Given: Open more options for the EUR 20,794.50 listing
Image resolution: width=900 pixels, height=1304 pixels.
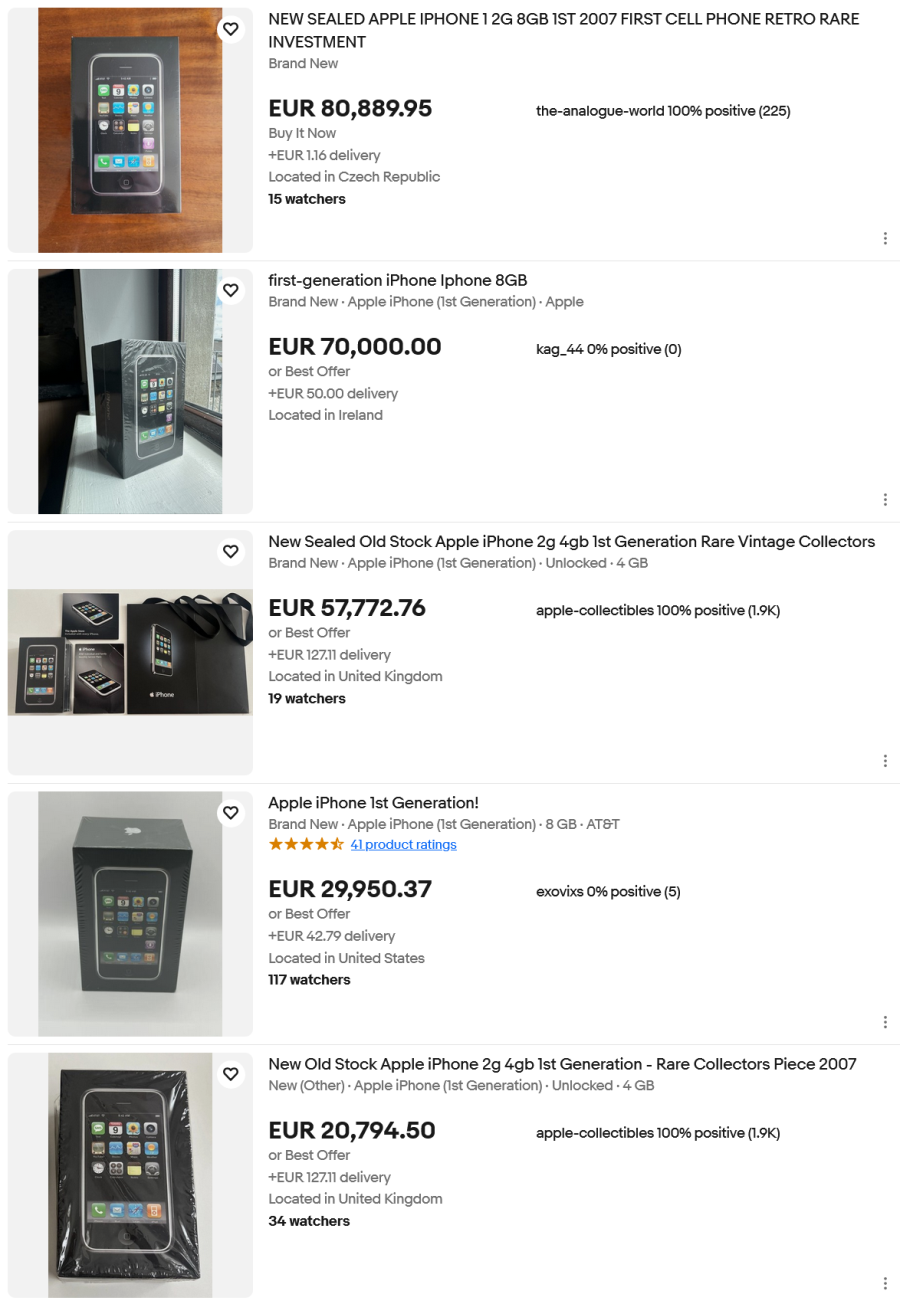Looking at the screenshot, I should [x=885, y=1282].
